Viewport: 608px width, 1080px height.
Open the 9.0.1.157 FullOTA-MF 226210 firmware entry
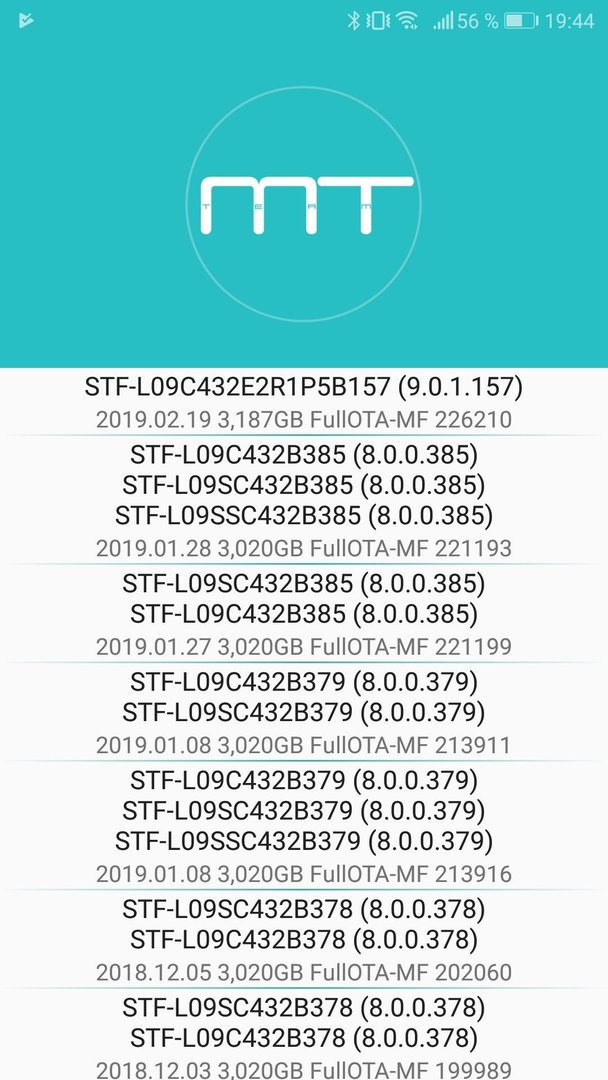coord(304,402)
